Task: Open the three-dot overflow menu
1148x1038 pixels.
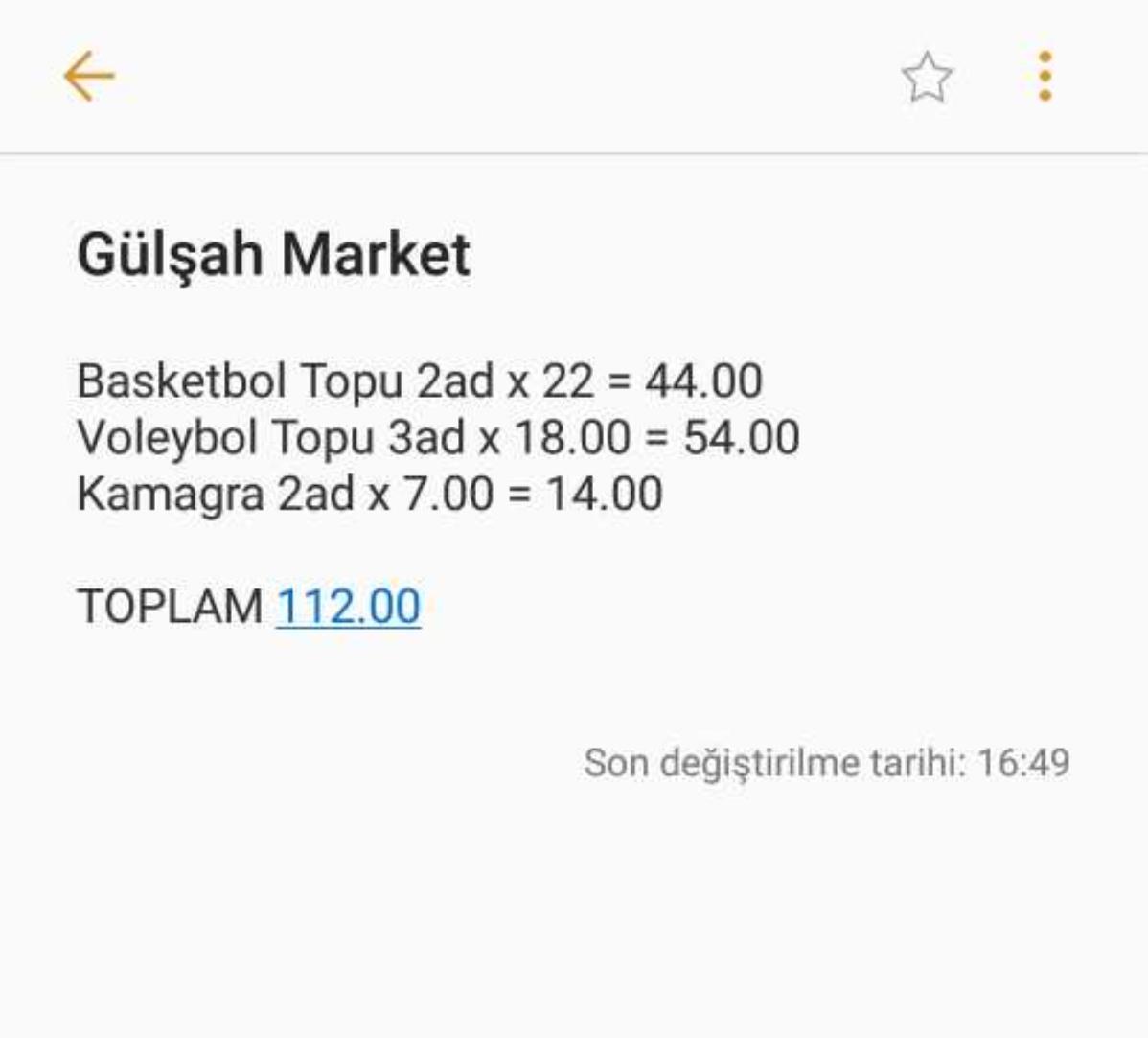Action: pyautogui.click(x=1045, y=77)
